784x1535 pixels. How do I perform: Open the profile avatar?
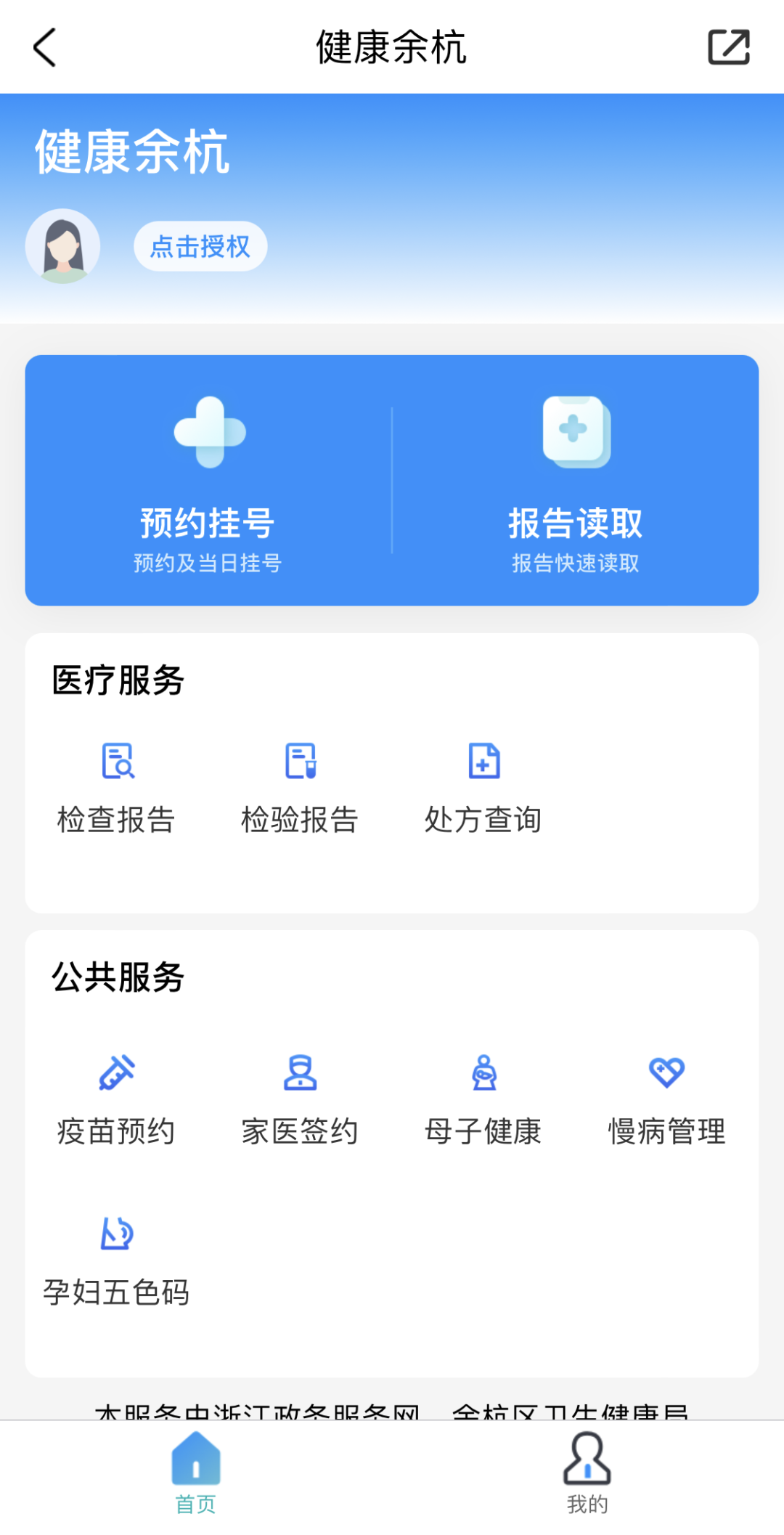pos(62,246)
